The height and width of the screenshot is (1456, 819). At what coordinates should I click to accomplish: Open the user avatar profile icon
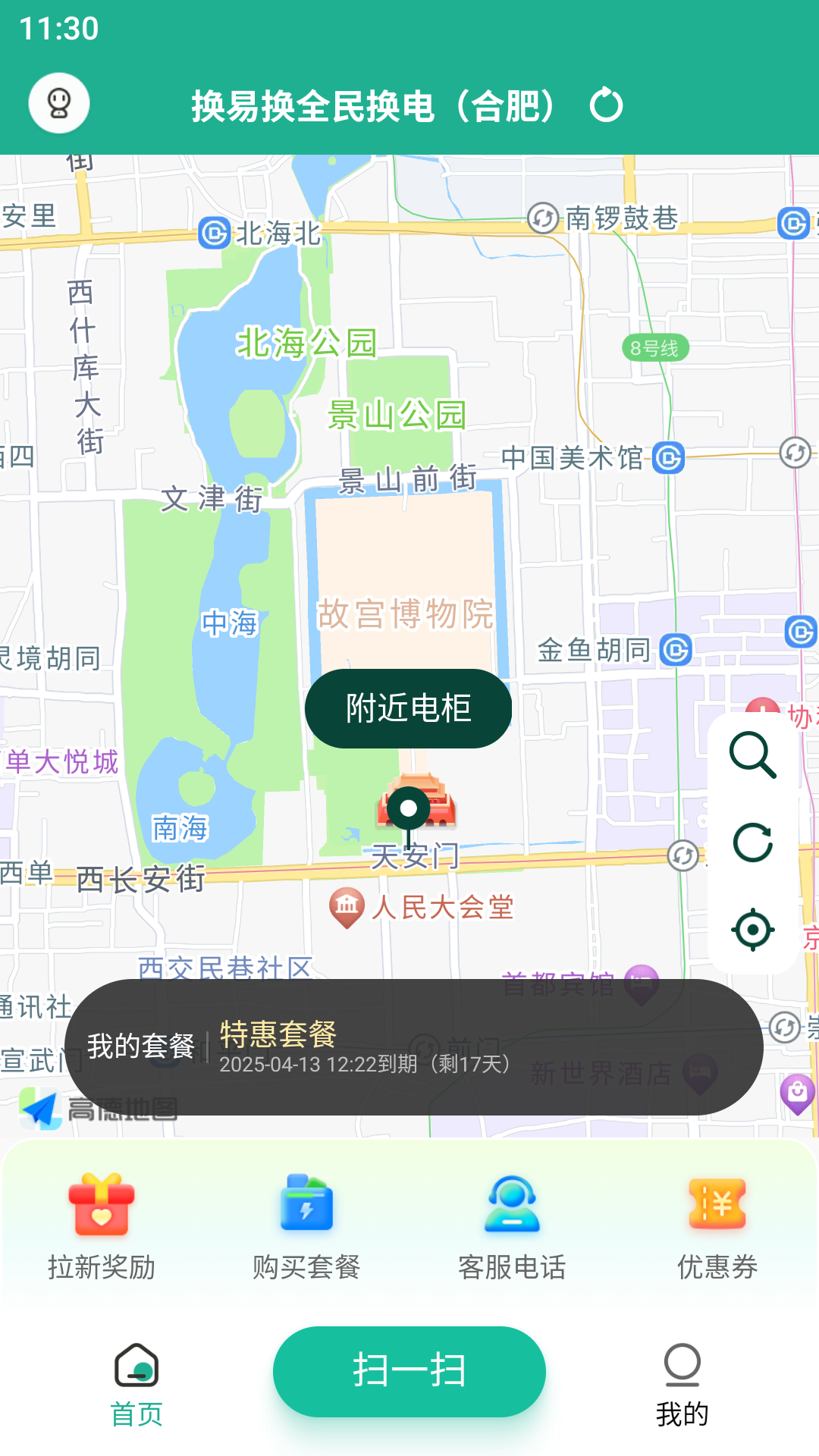click(x=59, y=104)
